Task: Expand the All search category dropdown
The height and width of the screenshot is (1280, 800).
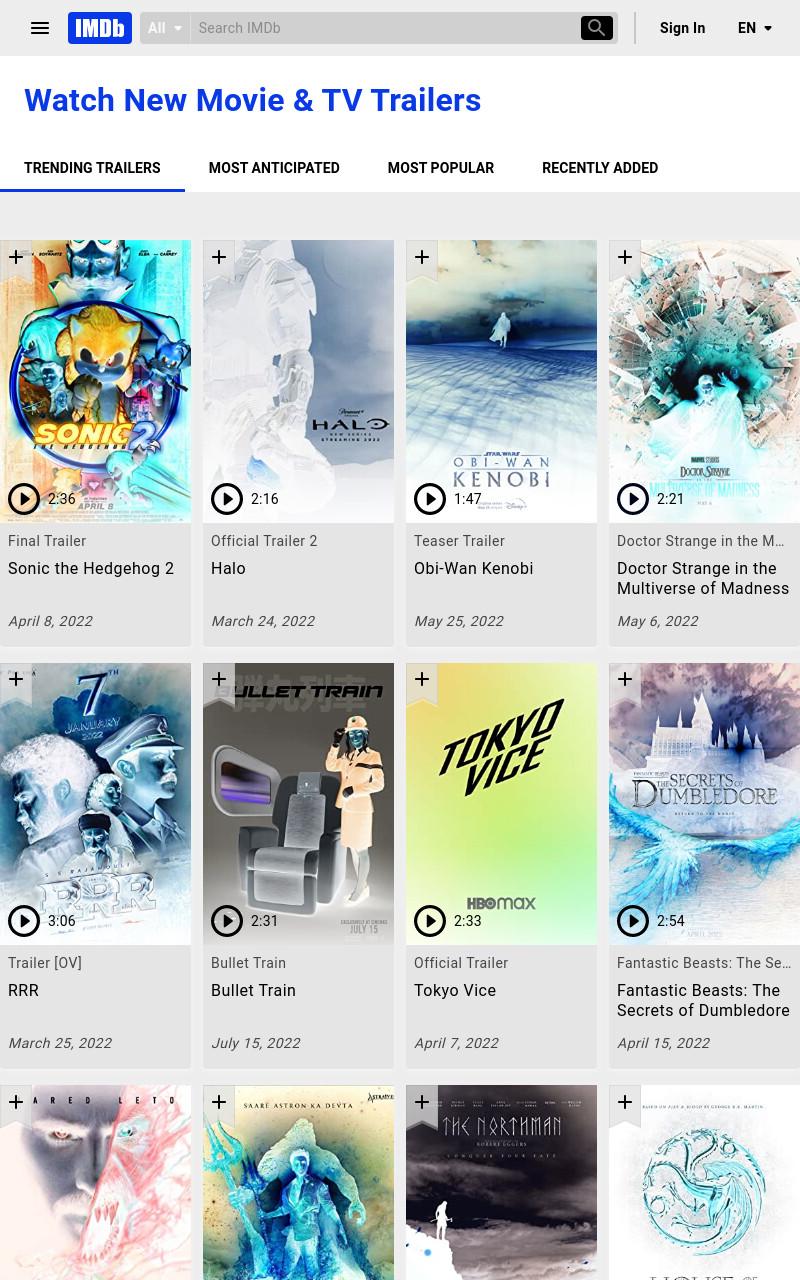Action: (165, 28)
